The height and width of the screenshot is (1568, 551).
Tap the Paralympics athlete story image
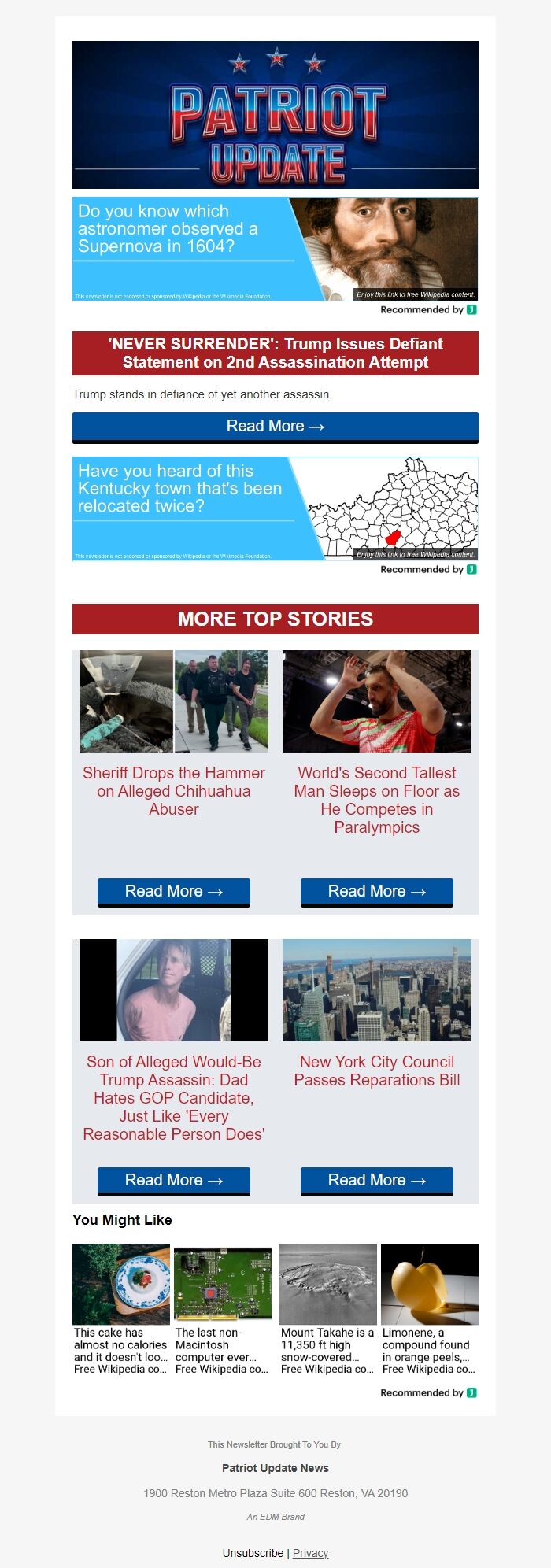tap(376, 701)
